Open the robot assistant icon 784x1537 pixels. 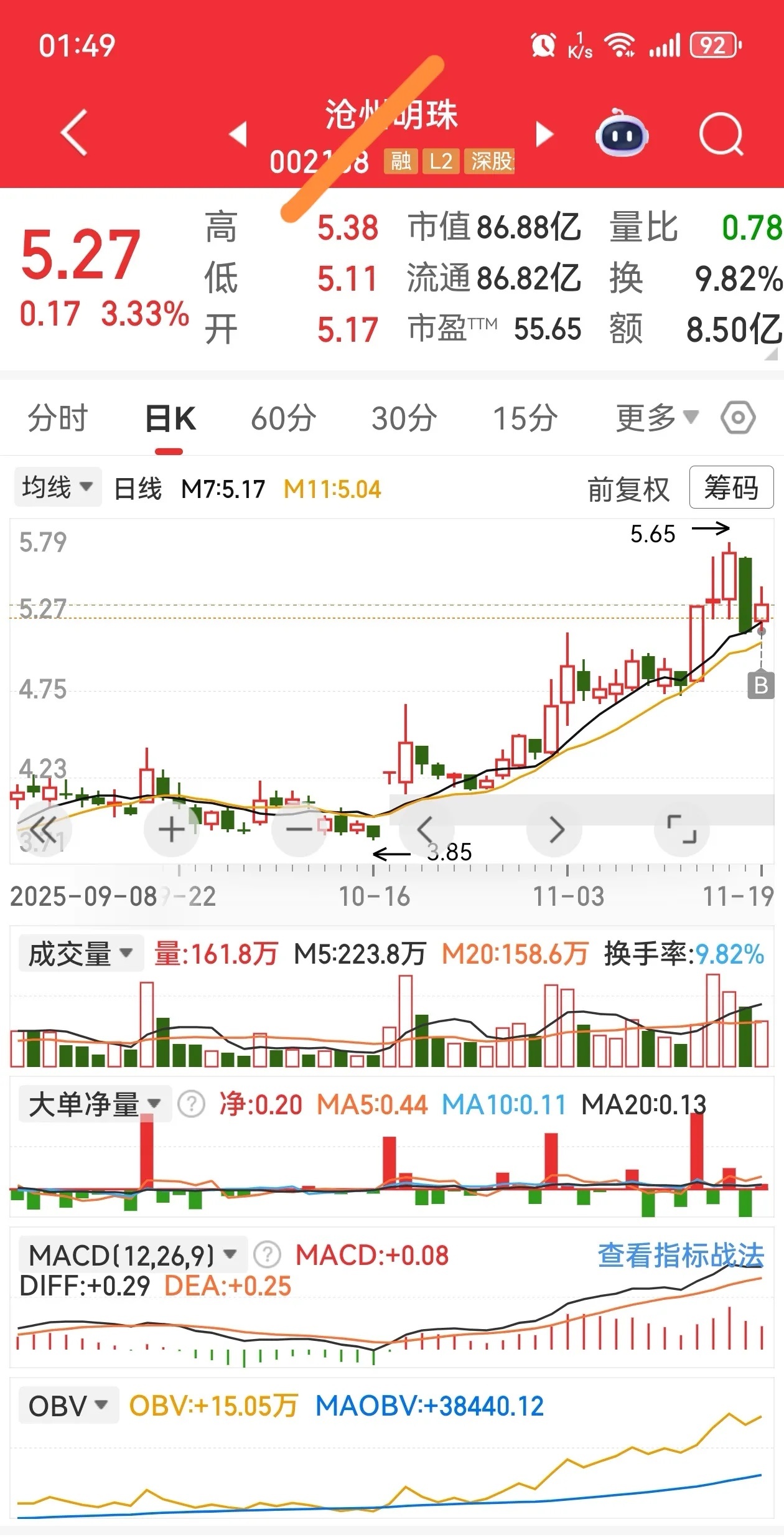622,133
